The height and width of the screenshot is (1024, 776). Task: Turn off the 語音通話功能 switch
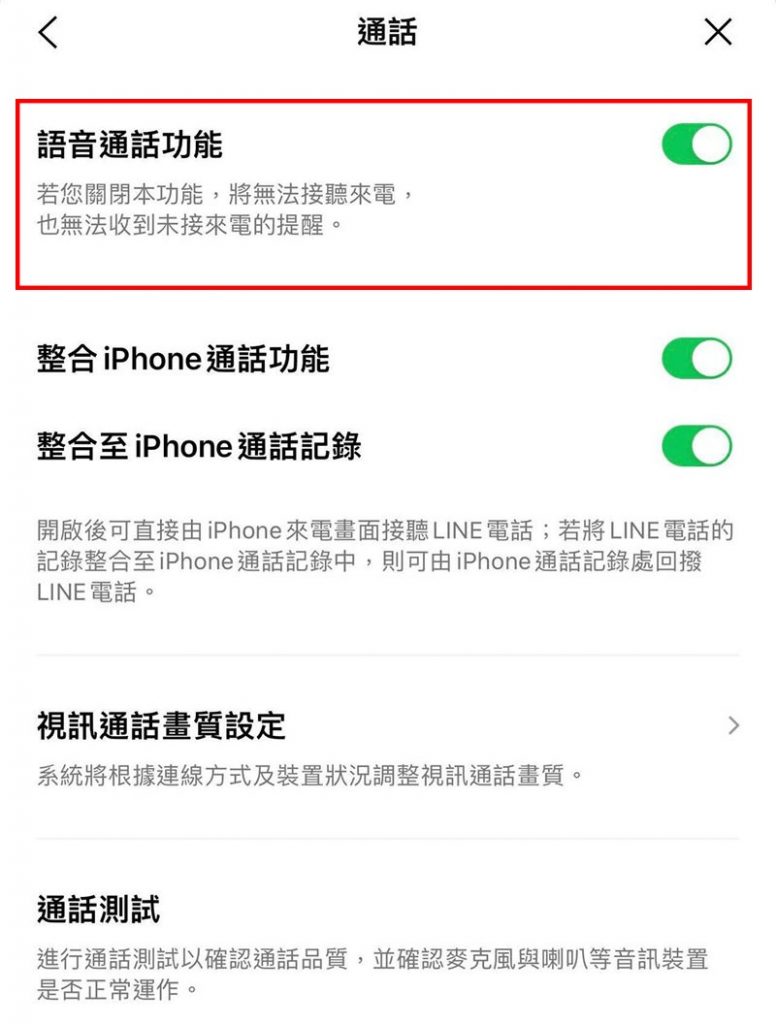(696, 145)
